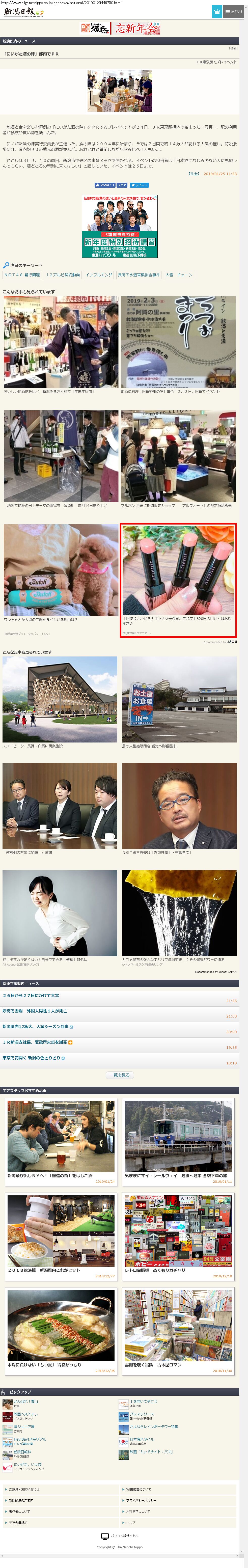Open the MENU button
248x1568 pixels.
[234, 12]
